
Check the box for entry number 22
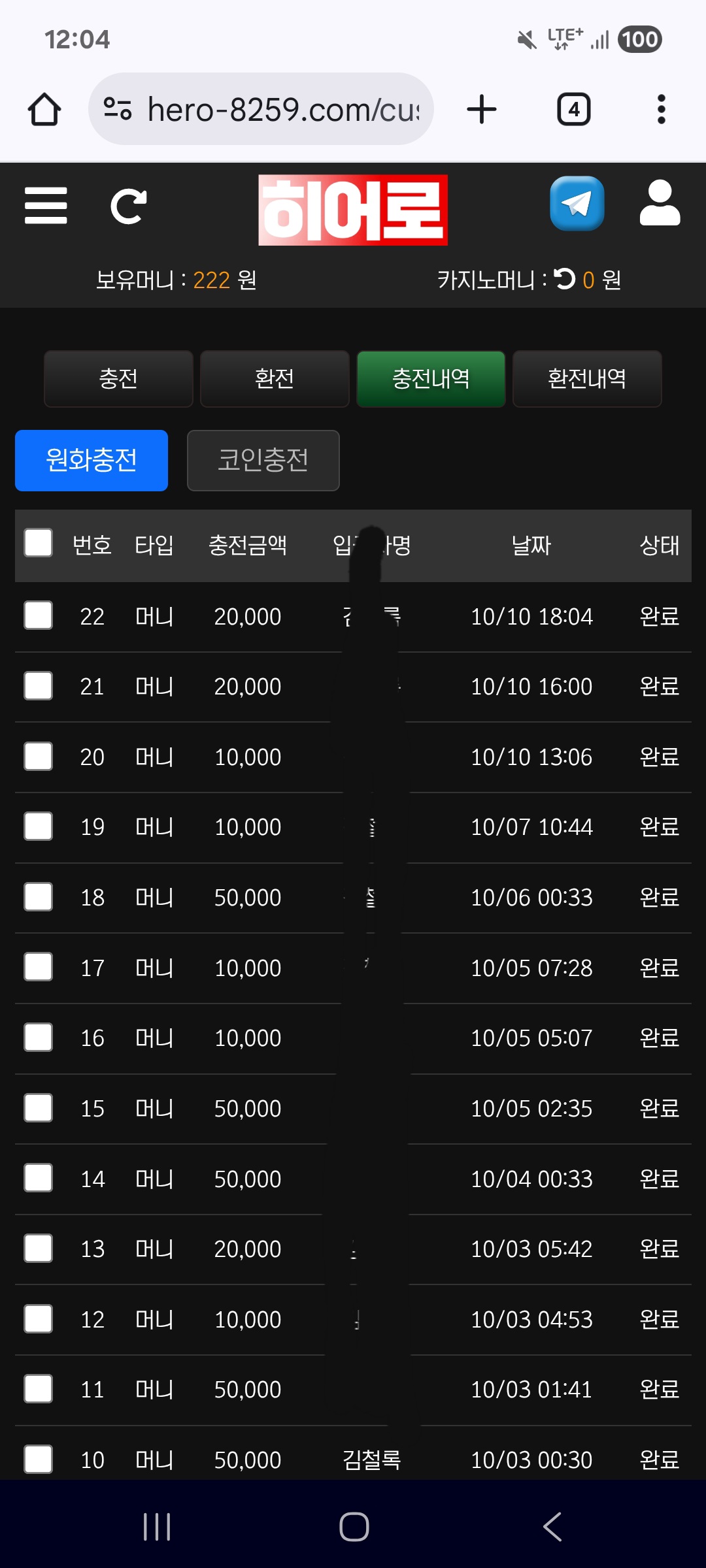[39, 615]
